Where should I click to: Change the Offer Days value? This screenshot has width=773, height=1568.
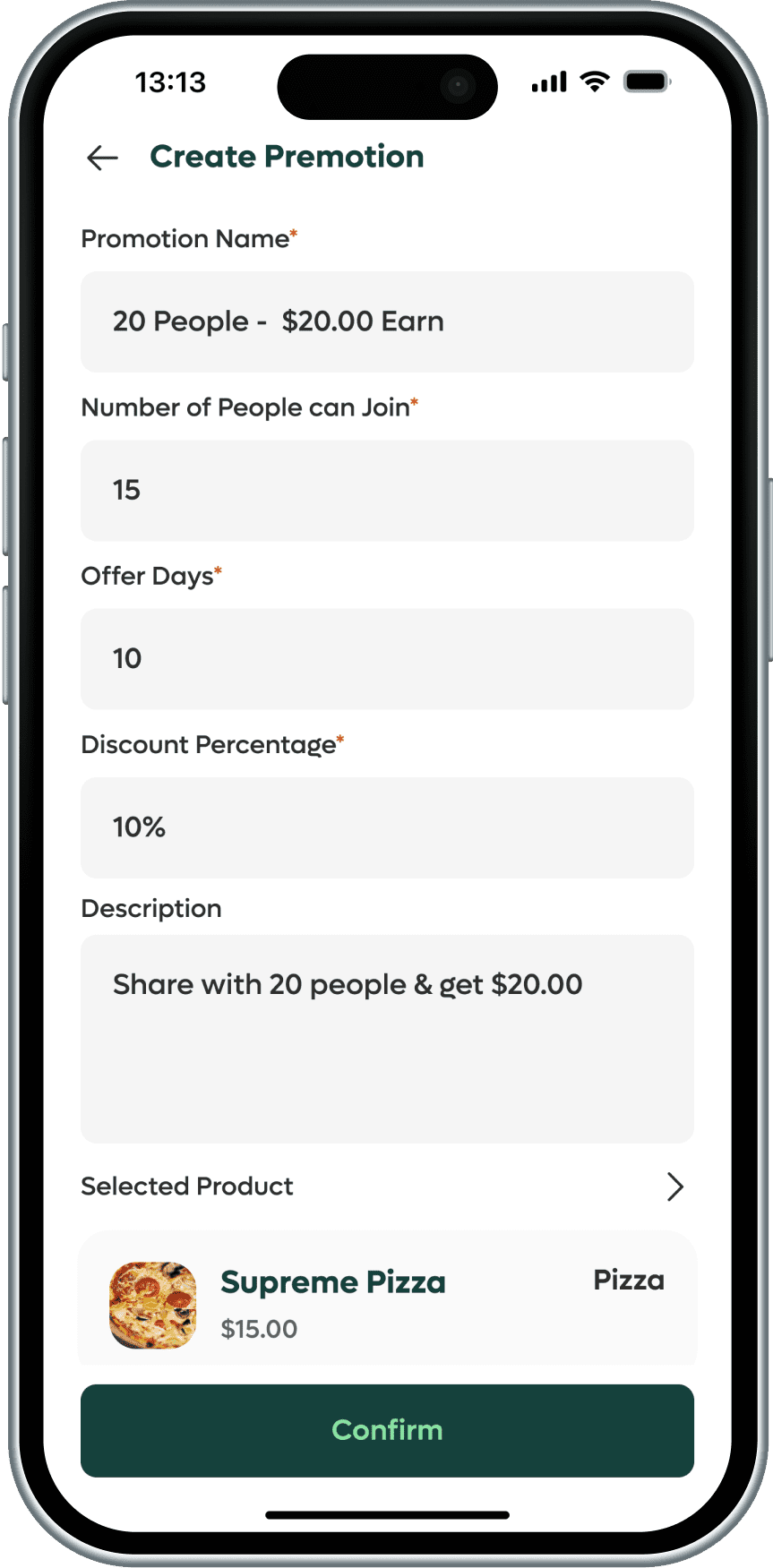[387, 658]
